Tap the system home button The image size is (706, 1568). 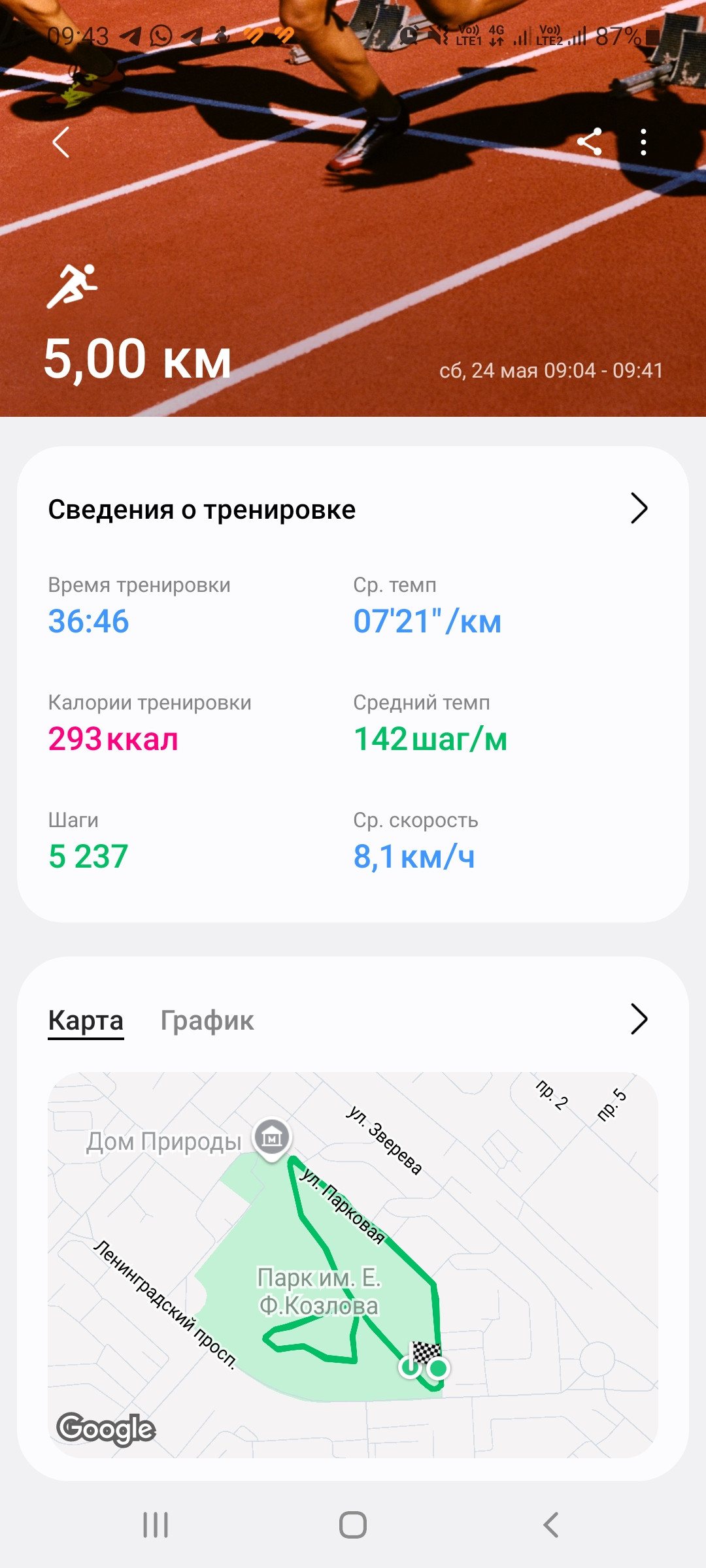[353, 1525]
